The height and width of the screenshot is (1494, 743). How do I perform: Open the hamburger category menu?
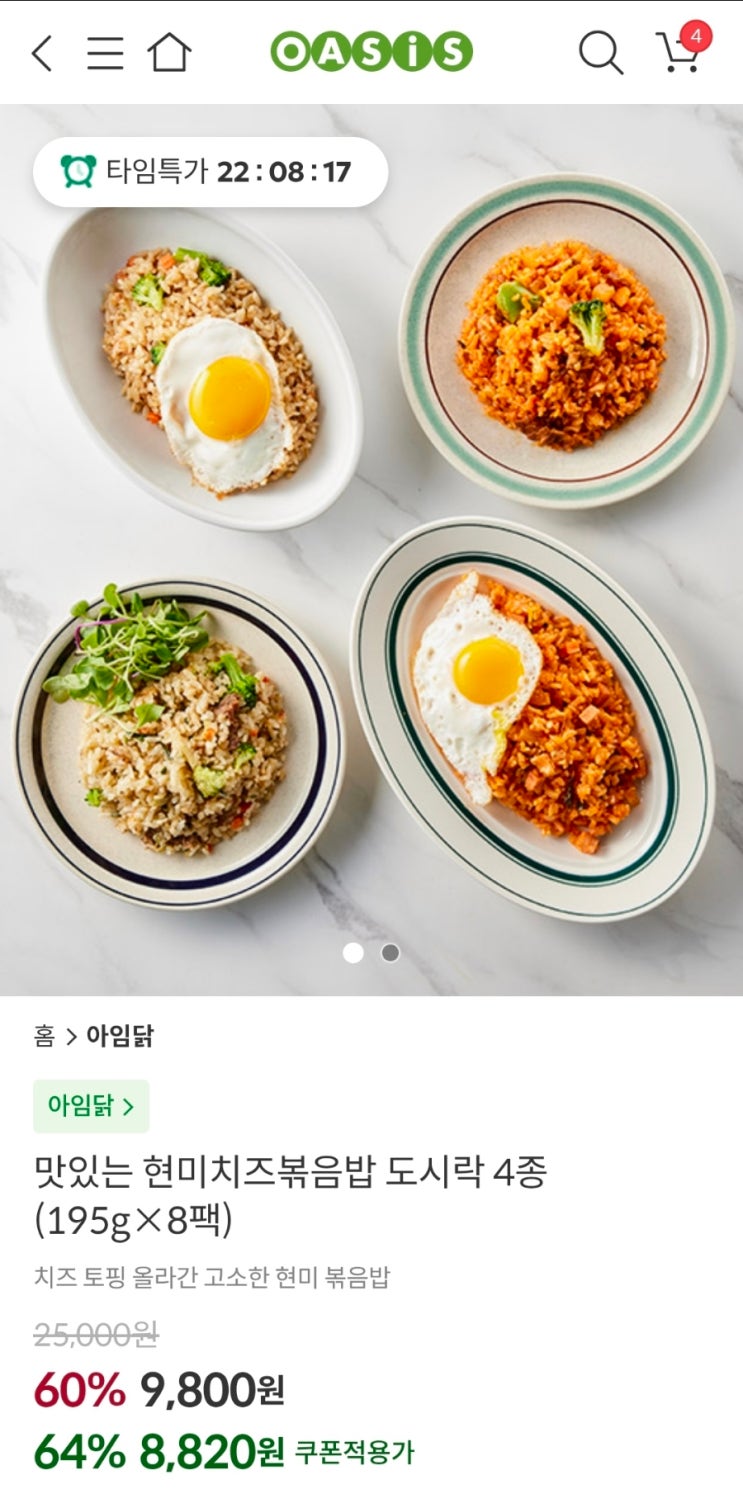pos(105,53)
